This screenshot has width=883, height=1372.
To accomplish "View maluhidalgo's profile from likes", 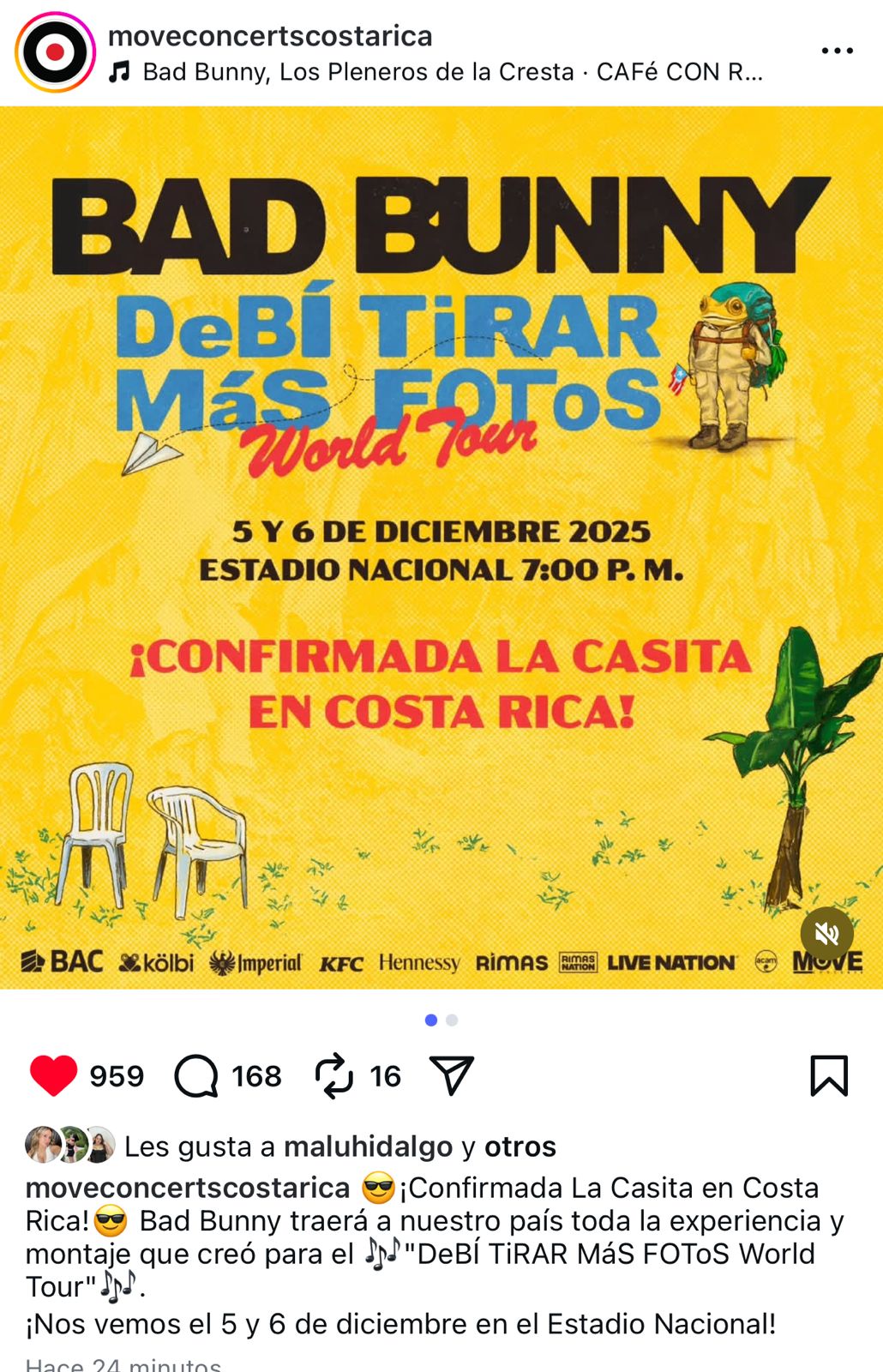I will tap(368, 1146).
